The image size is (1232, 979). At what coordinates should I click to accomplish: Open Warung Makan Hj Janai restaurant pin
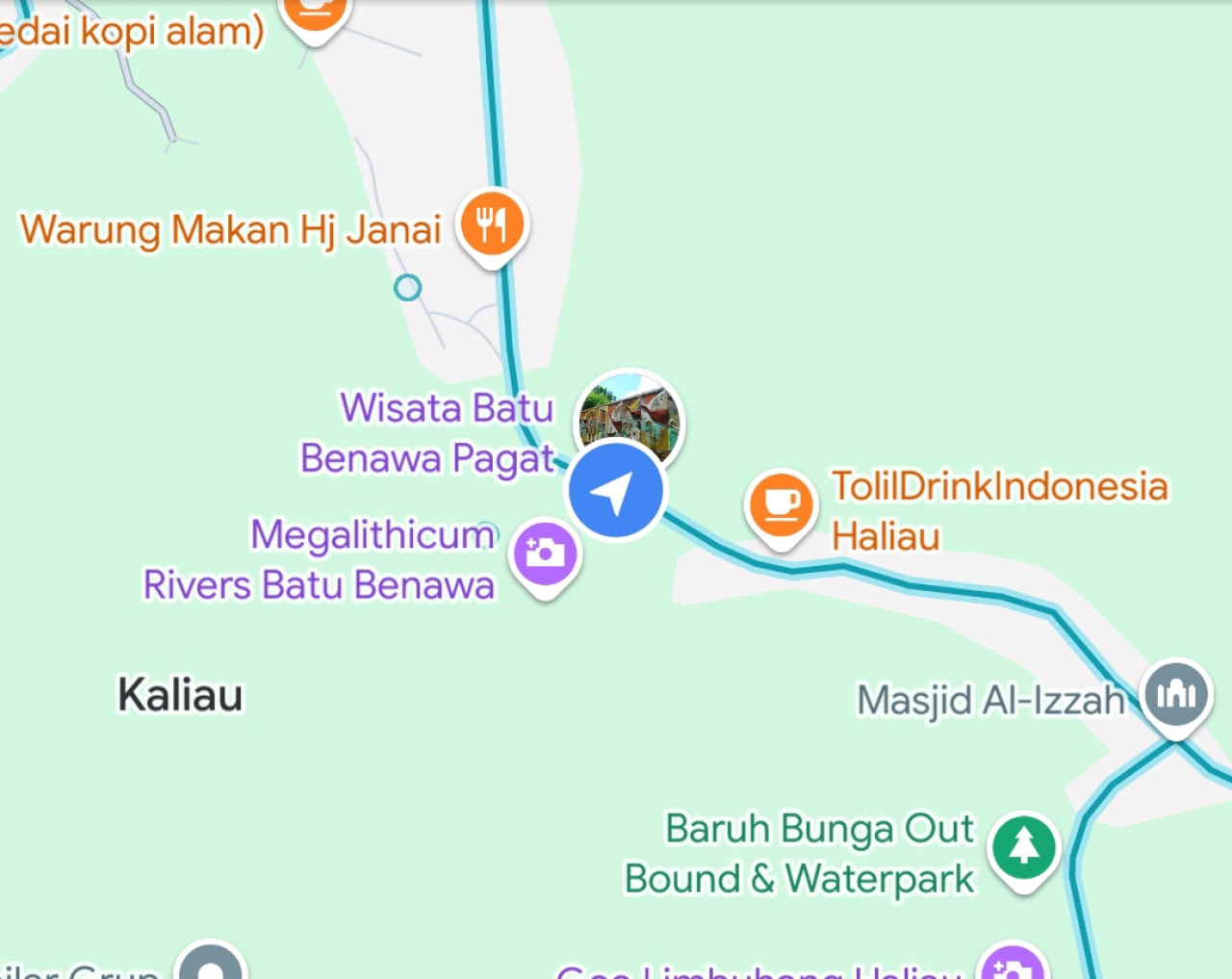(x=492, y=224)
